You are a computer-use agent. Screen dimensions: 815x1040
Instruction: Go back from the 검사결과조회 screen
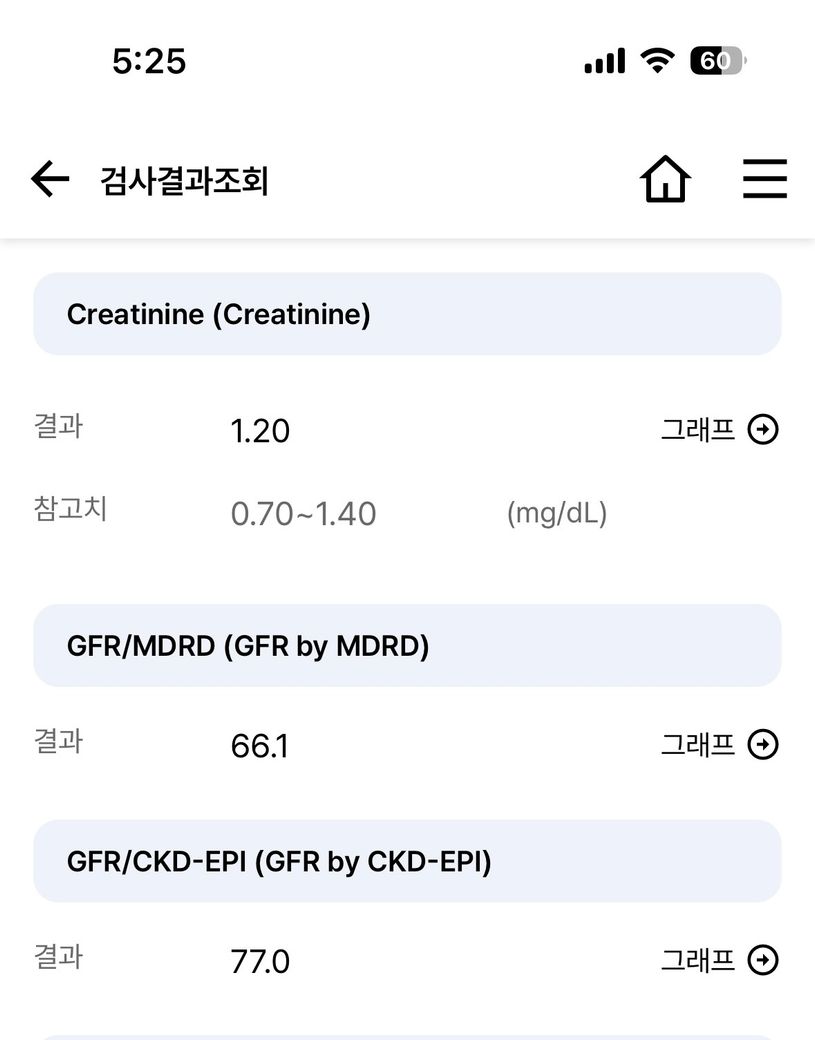pyautogui.click(x=50, y=180)
